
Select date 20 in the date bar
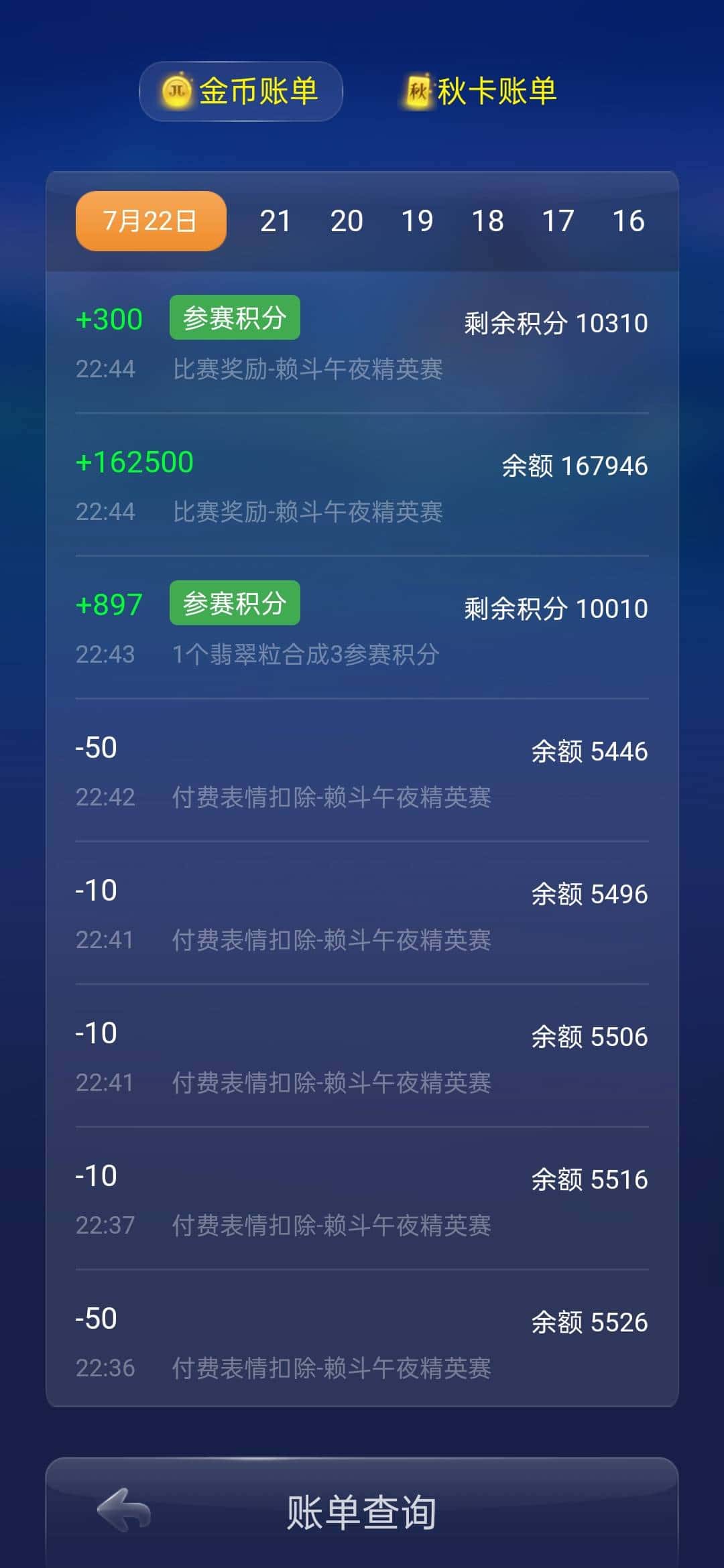(347, 220)
